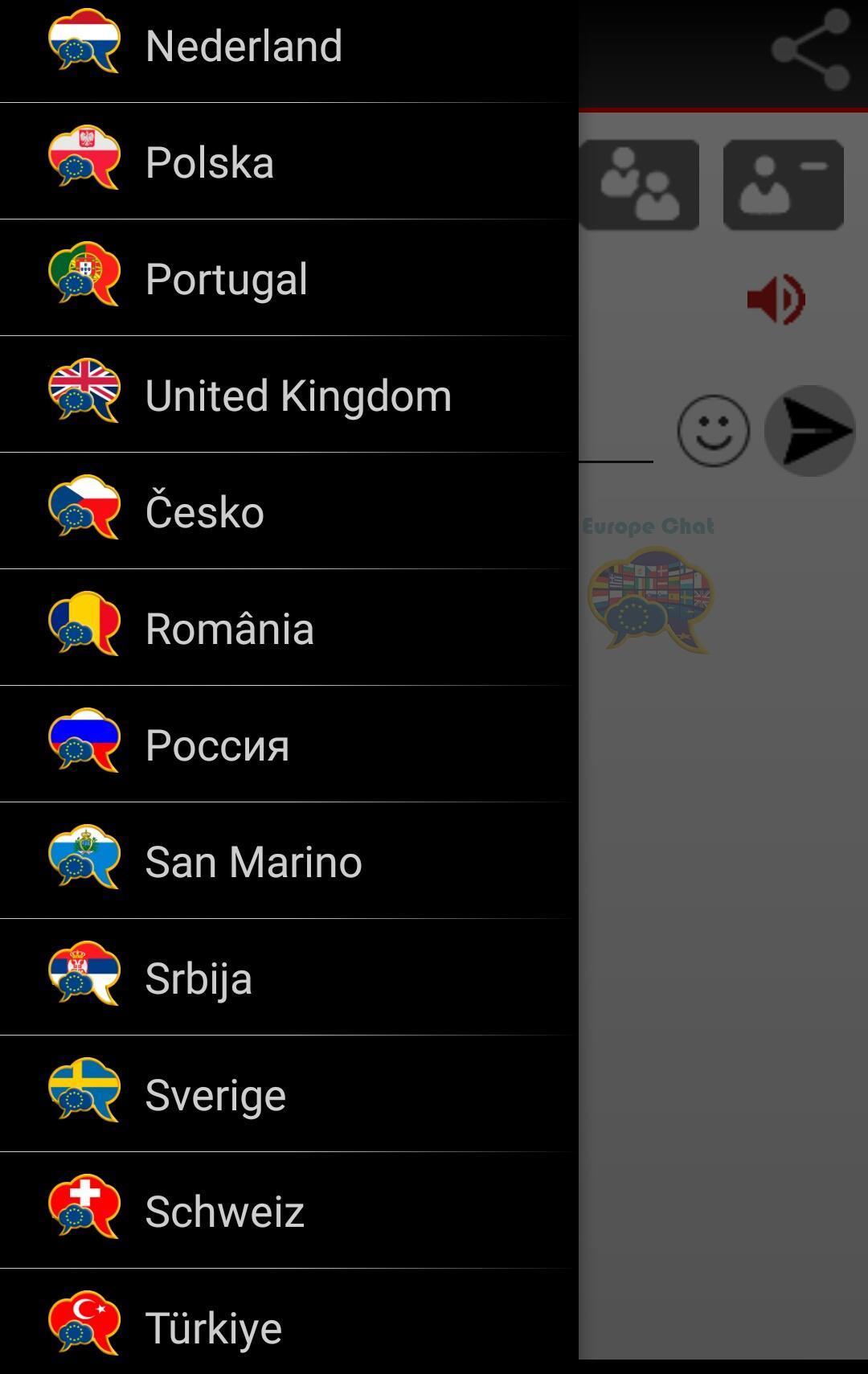Select the Sverige chat room
The width and height of the screenshot is (868, 1374).
(215, 1095)
